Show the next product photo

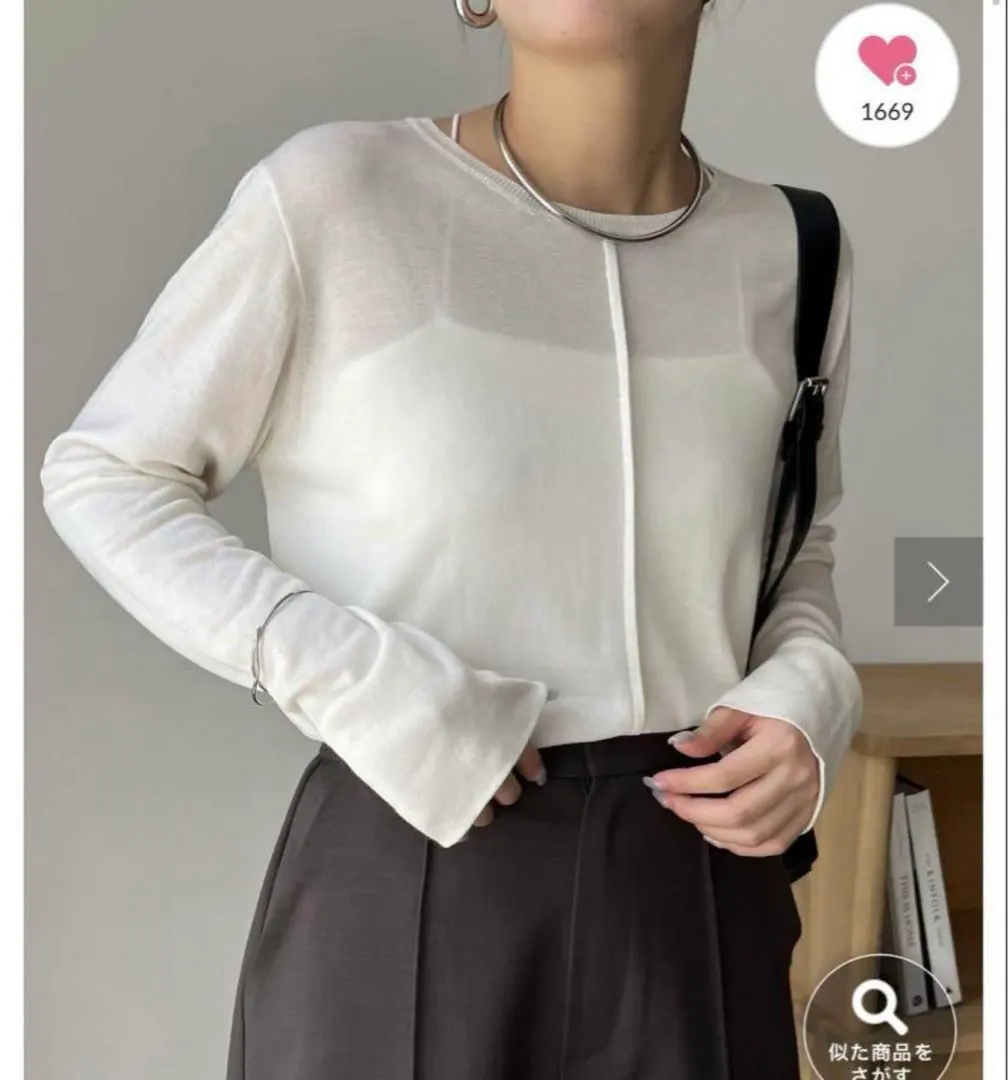click(x=937, y=582)
